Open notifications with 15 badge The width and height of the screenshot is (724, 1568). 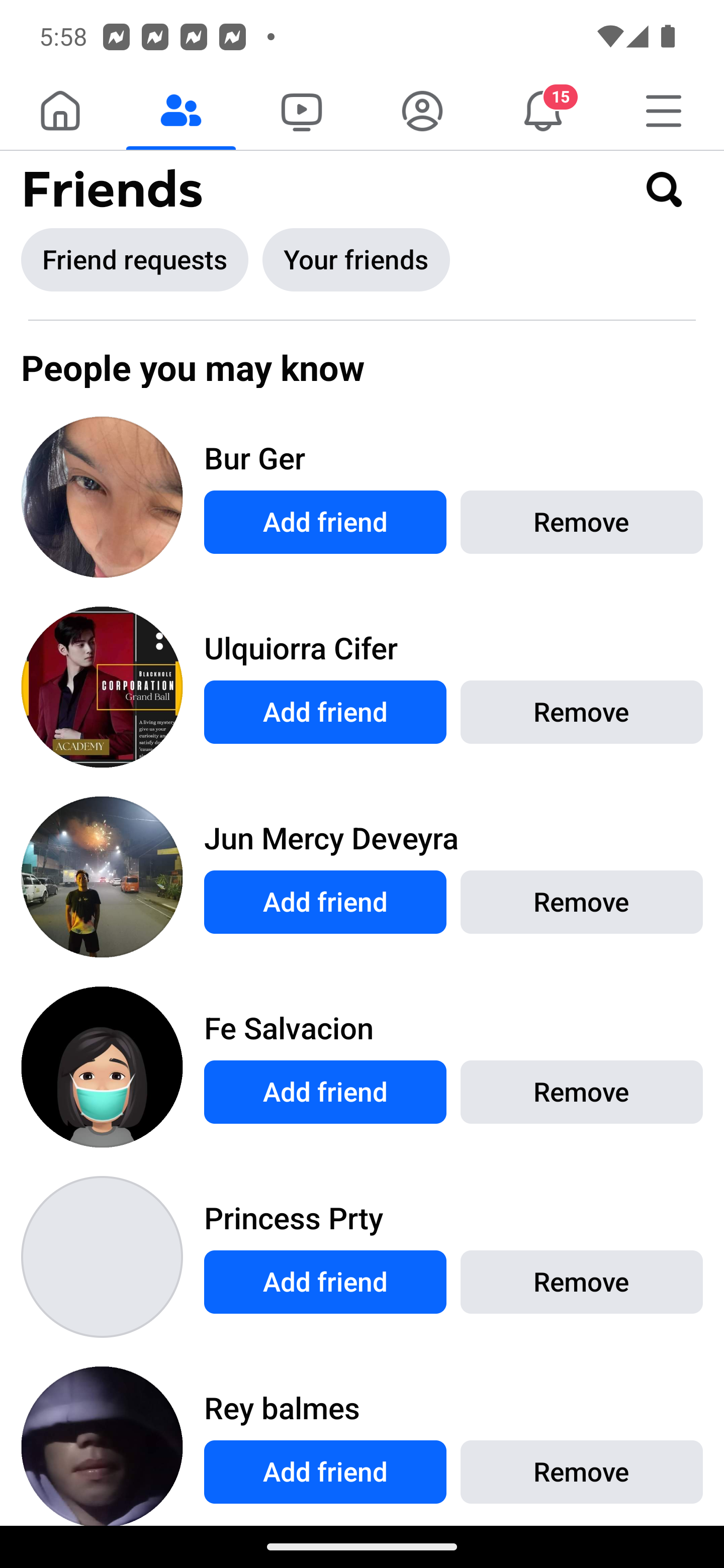(x=542, y=111)
